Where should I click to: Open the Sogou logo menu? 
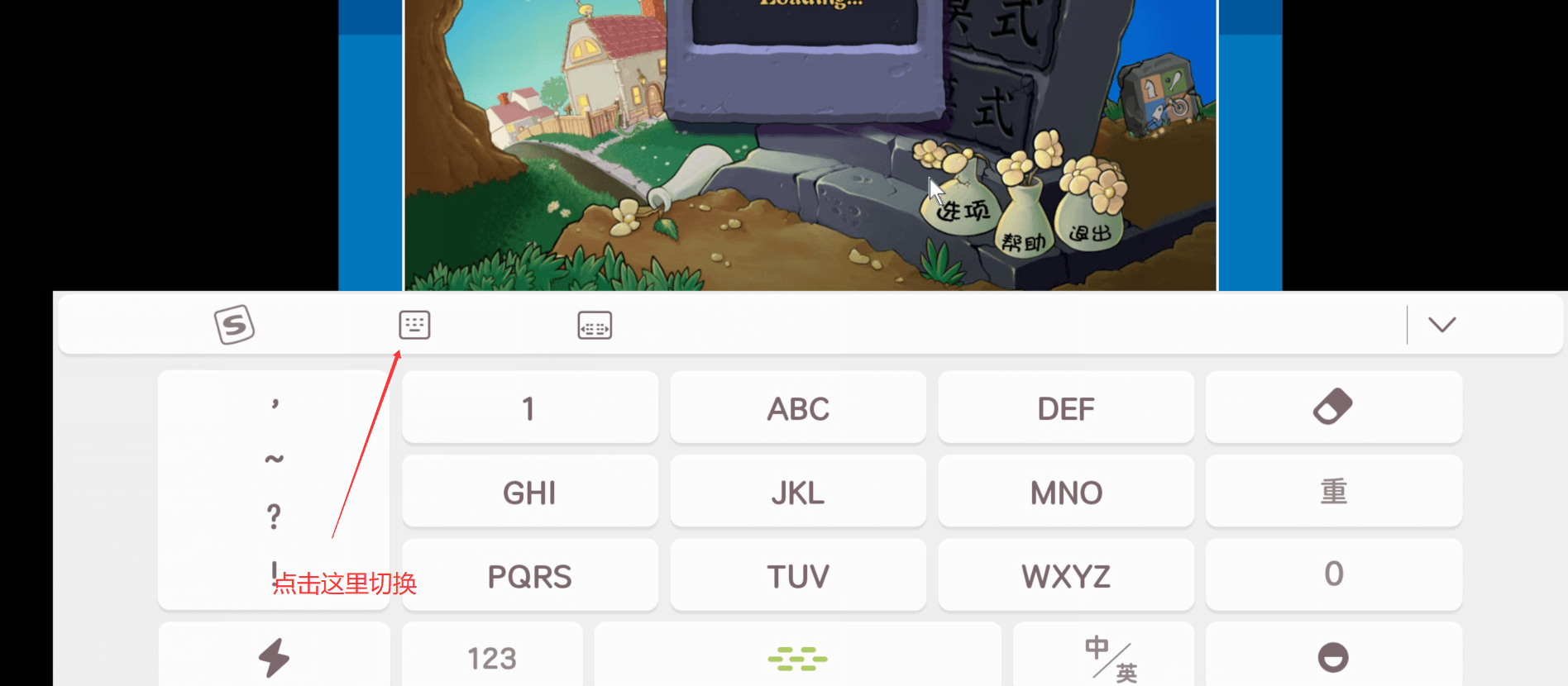click(235, 325)
